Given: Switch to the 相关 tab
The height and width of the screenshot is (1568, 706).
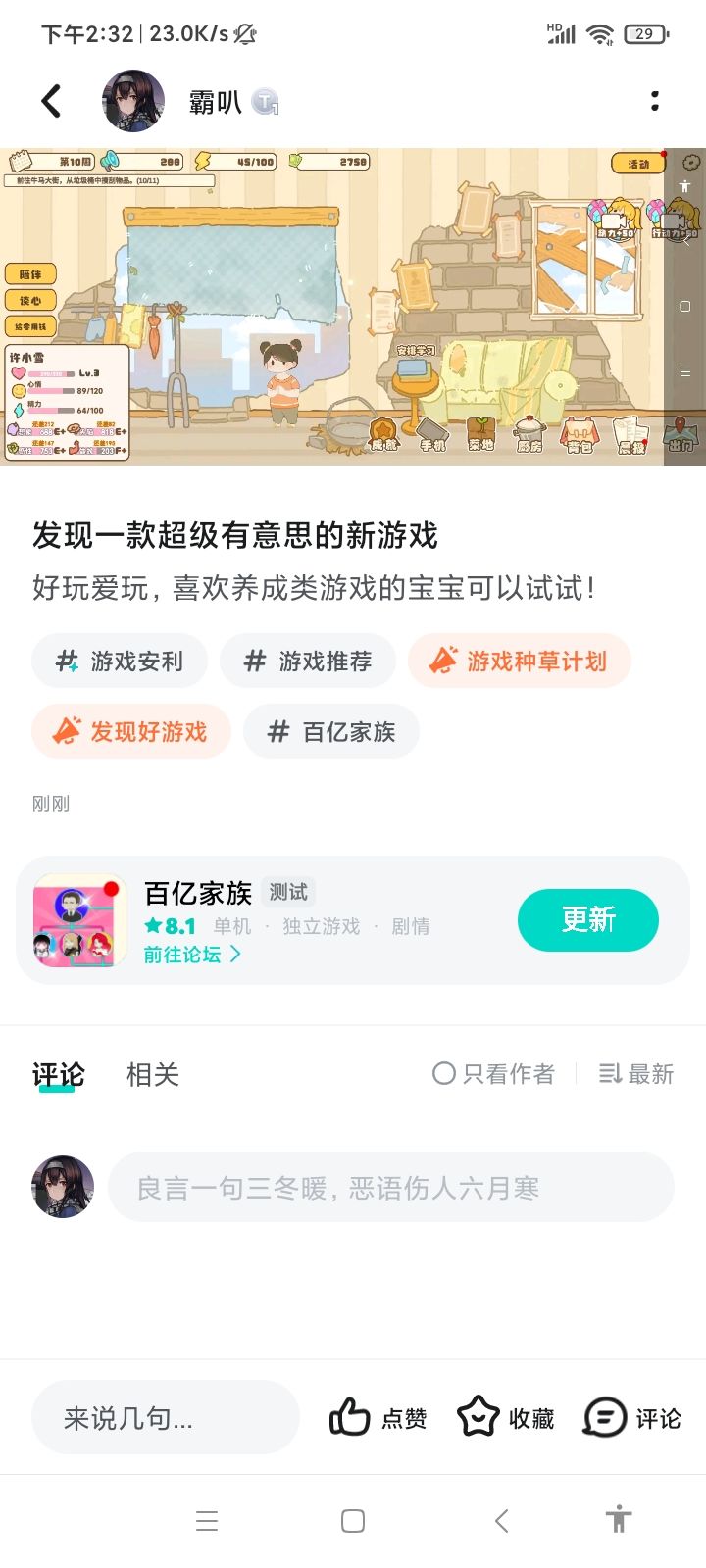Looking at the screenshot, I should click(x=152, y=1074).
